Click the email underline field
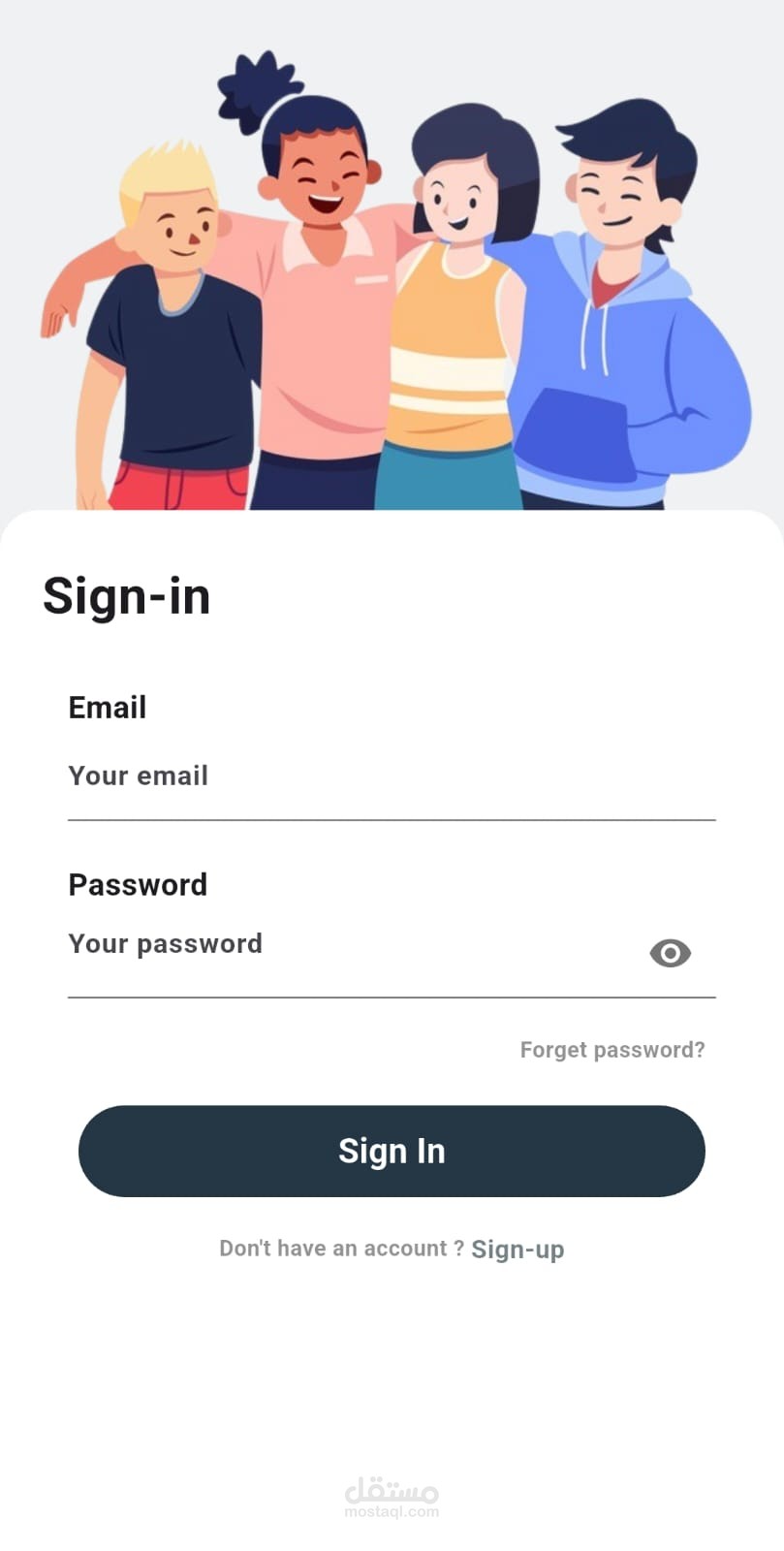The width and height of the screenshot is (784, 1551). coord(392,819)
